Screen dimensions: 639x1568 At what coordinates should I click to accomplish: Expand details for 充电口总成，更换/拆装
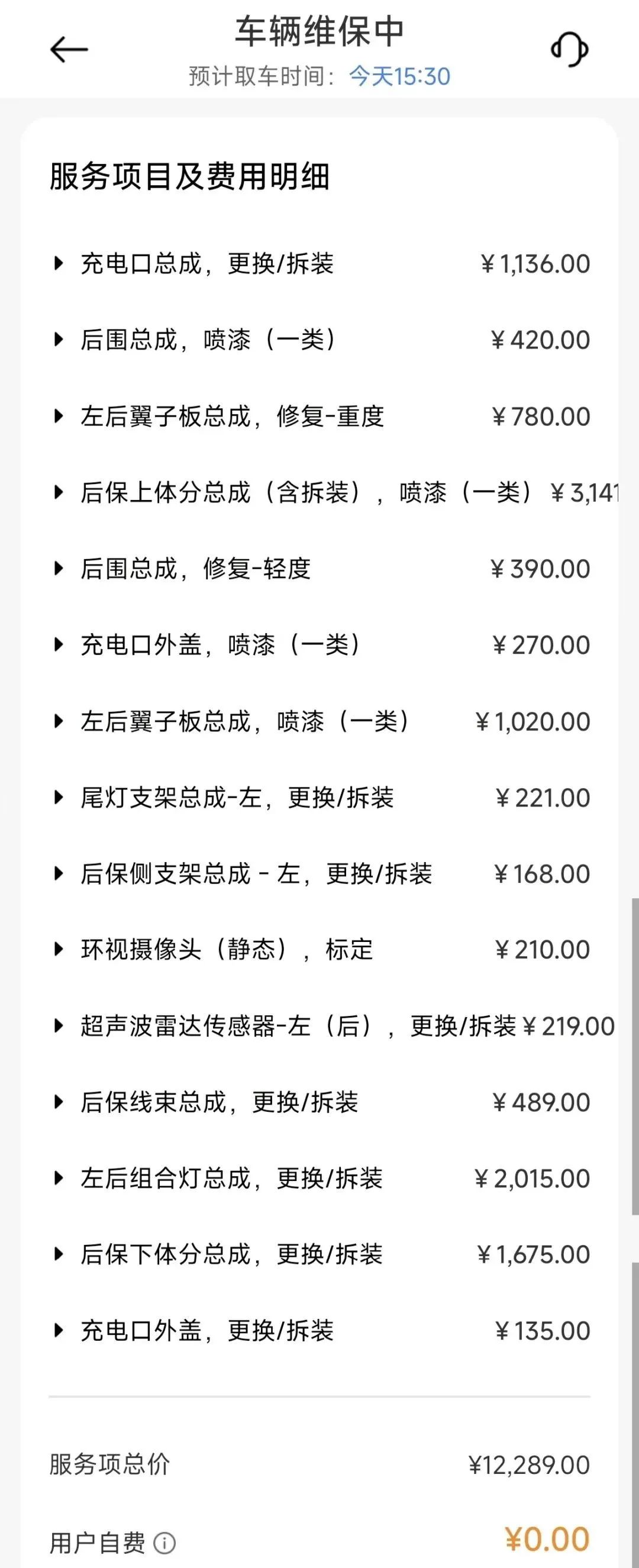click(x=59, y=263)
